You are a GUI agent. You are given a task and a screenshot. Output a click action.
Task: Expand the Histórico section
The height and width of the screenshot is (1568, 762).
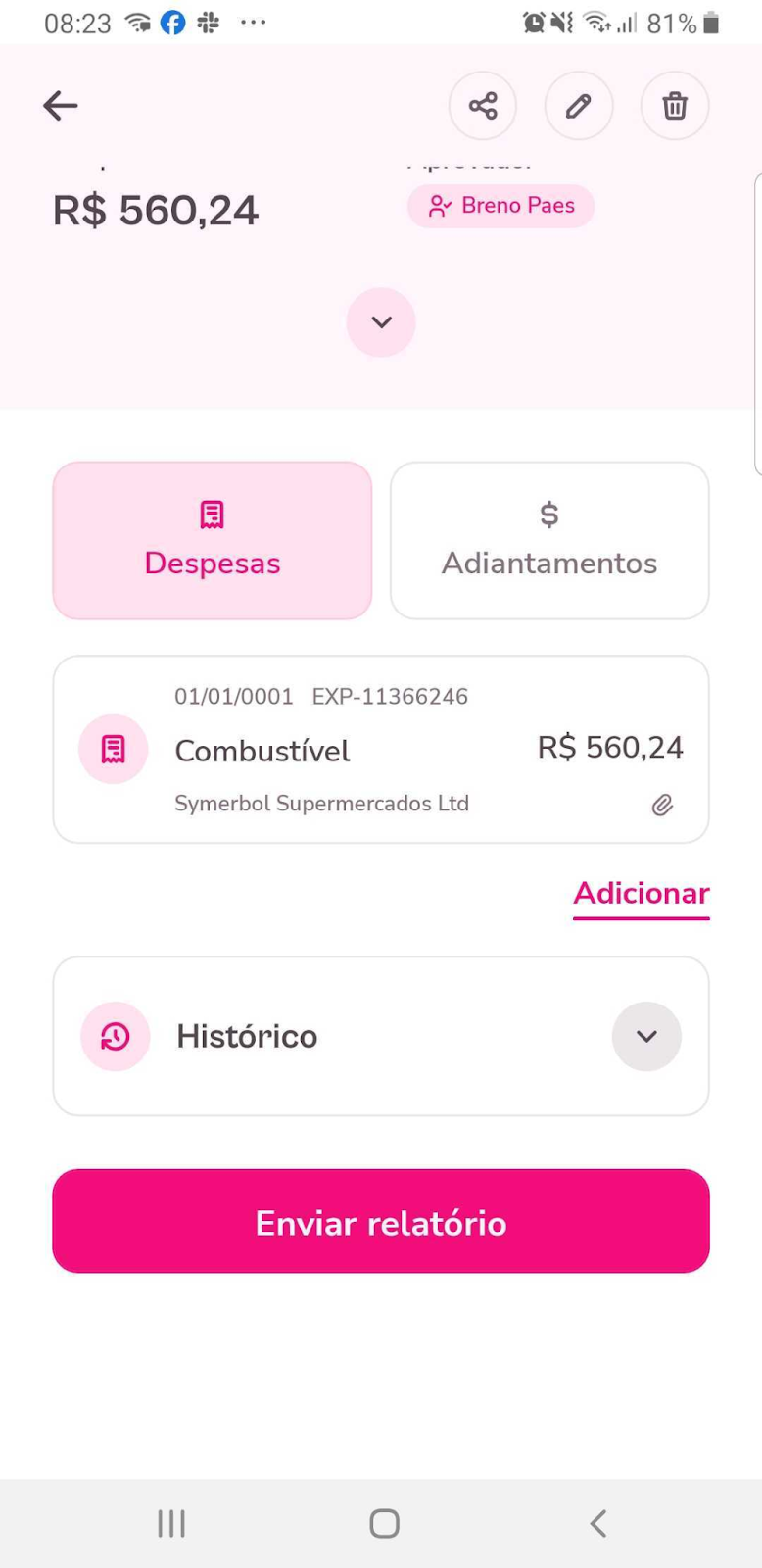click(646, 1036)
